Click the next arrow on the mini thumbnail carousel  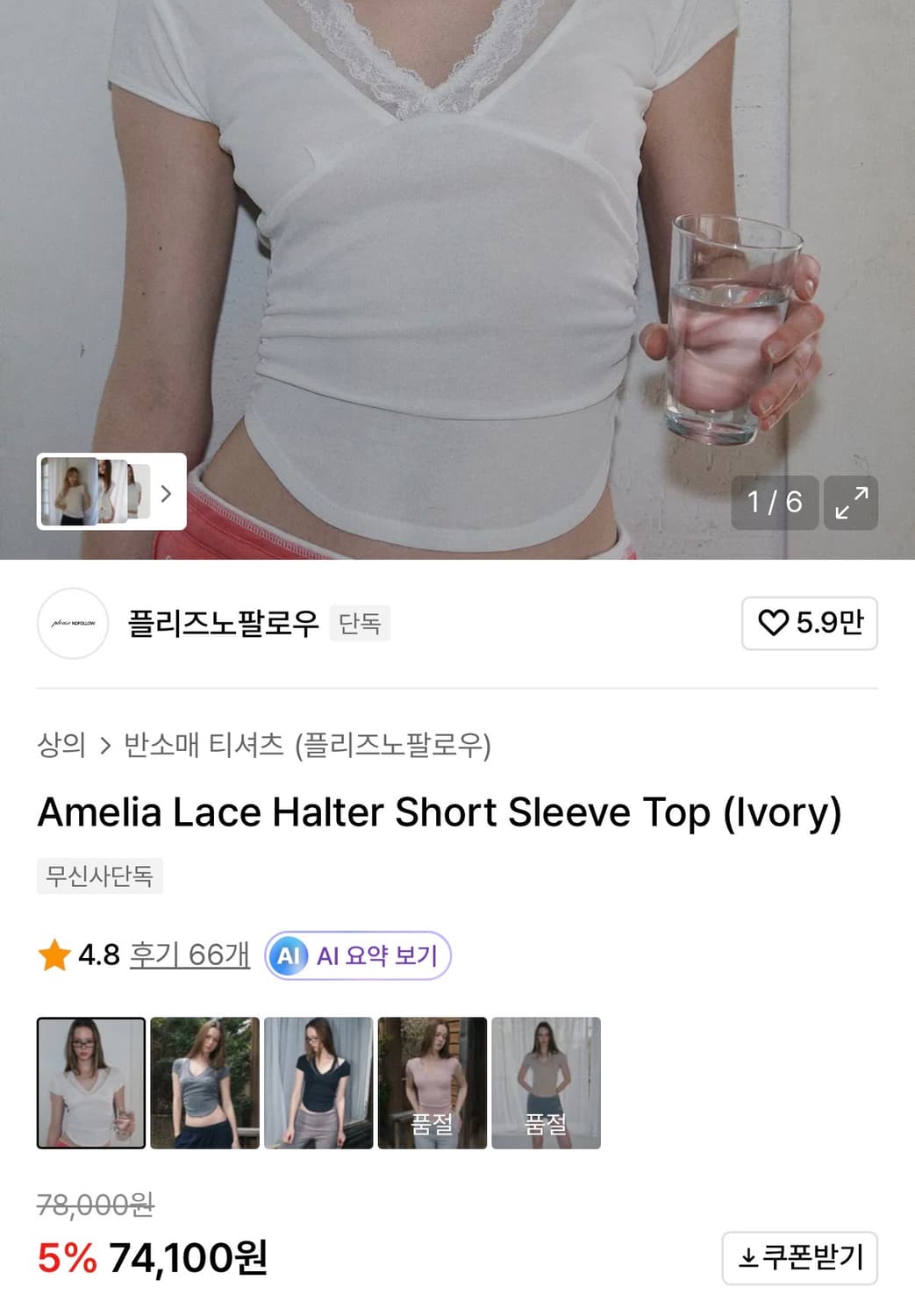pyautogui.click(x=166, y=494)
